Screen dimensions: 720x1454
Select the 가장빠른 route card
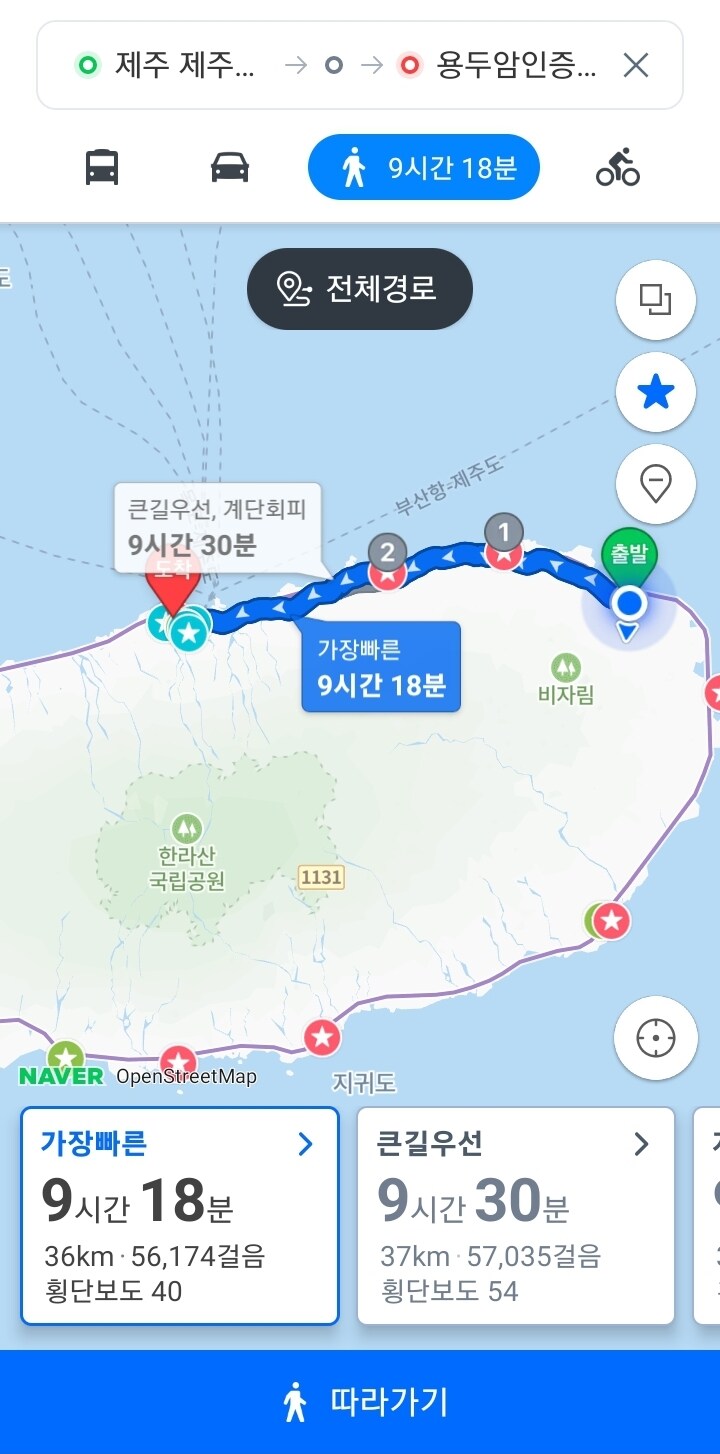coord(180,1215)
